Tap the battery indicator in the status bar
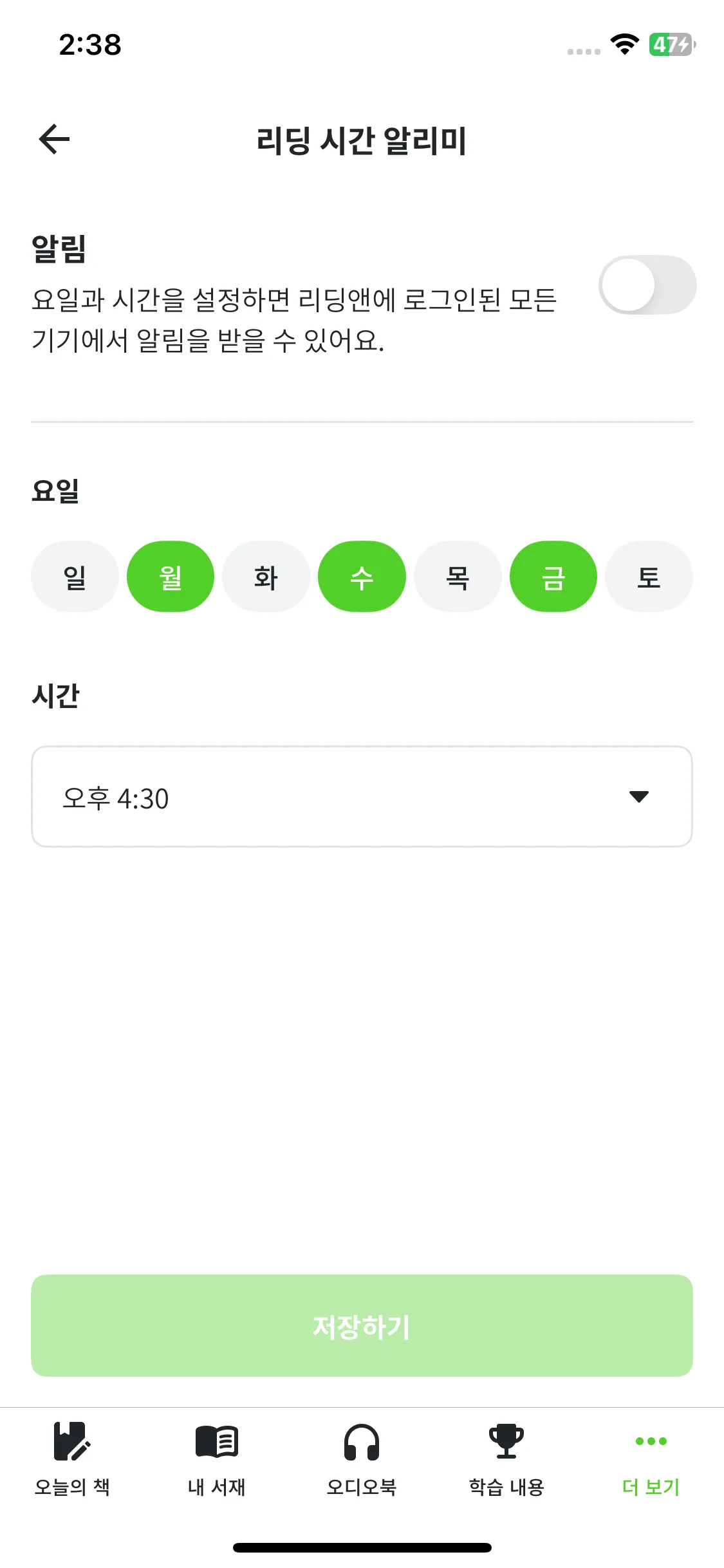 click(x=671, y=45)
